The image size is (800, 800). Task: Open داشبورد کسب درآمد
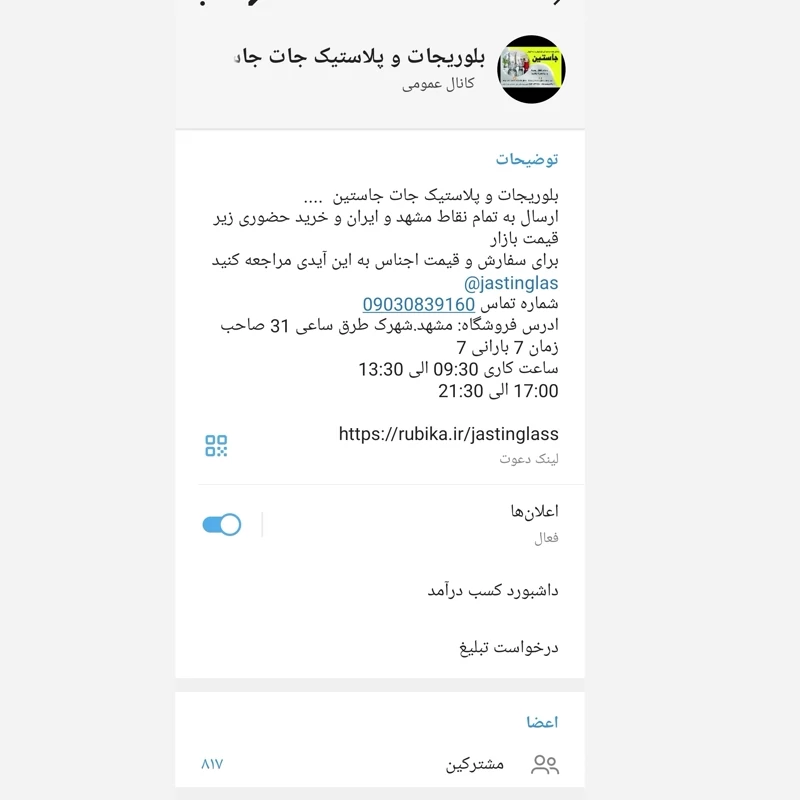click(x=492, y=591)
